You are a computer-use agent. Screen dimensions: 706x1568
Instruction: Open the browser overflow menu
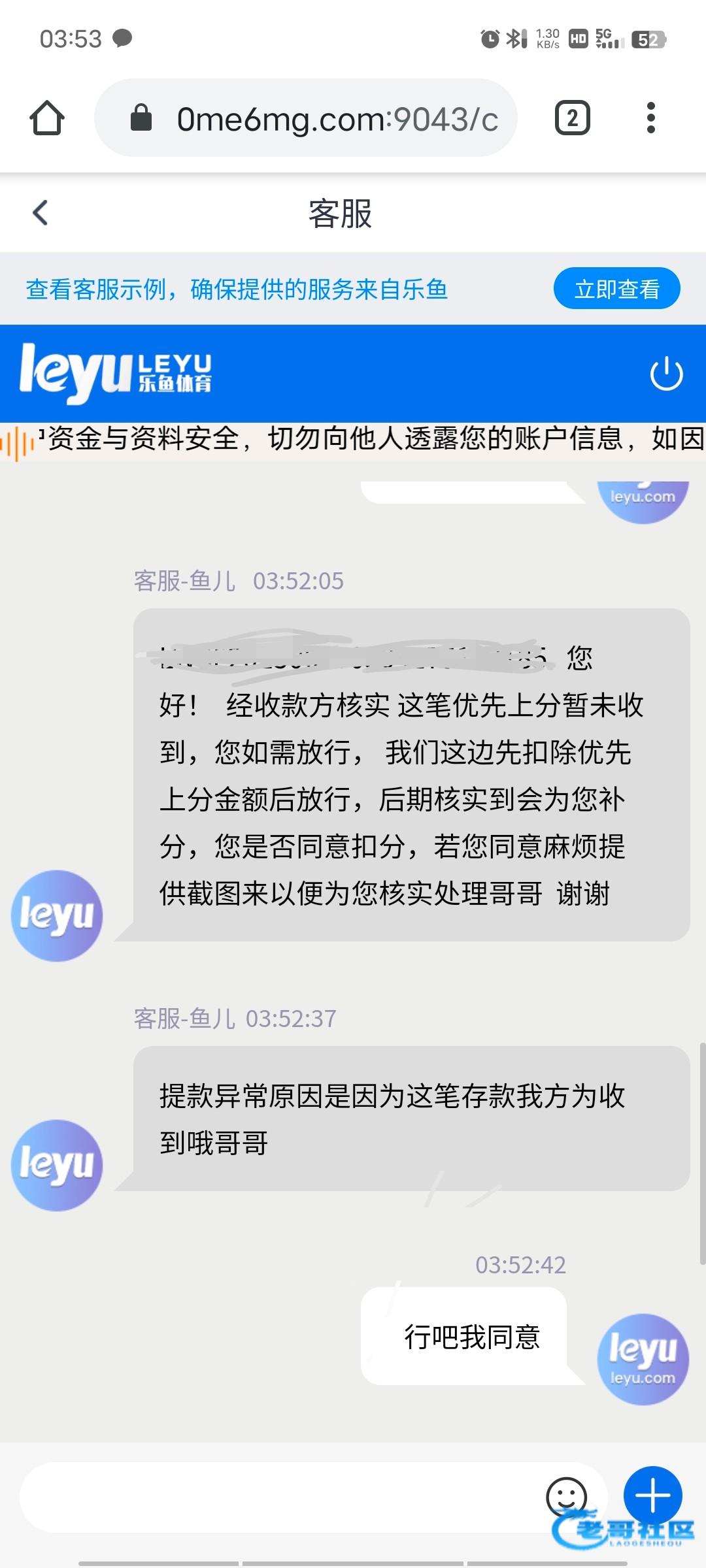(650, 118)
